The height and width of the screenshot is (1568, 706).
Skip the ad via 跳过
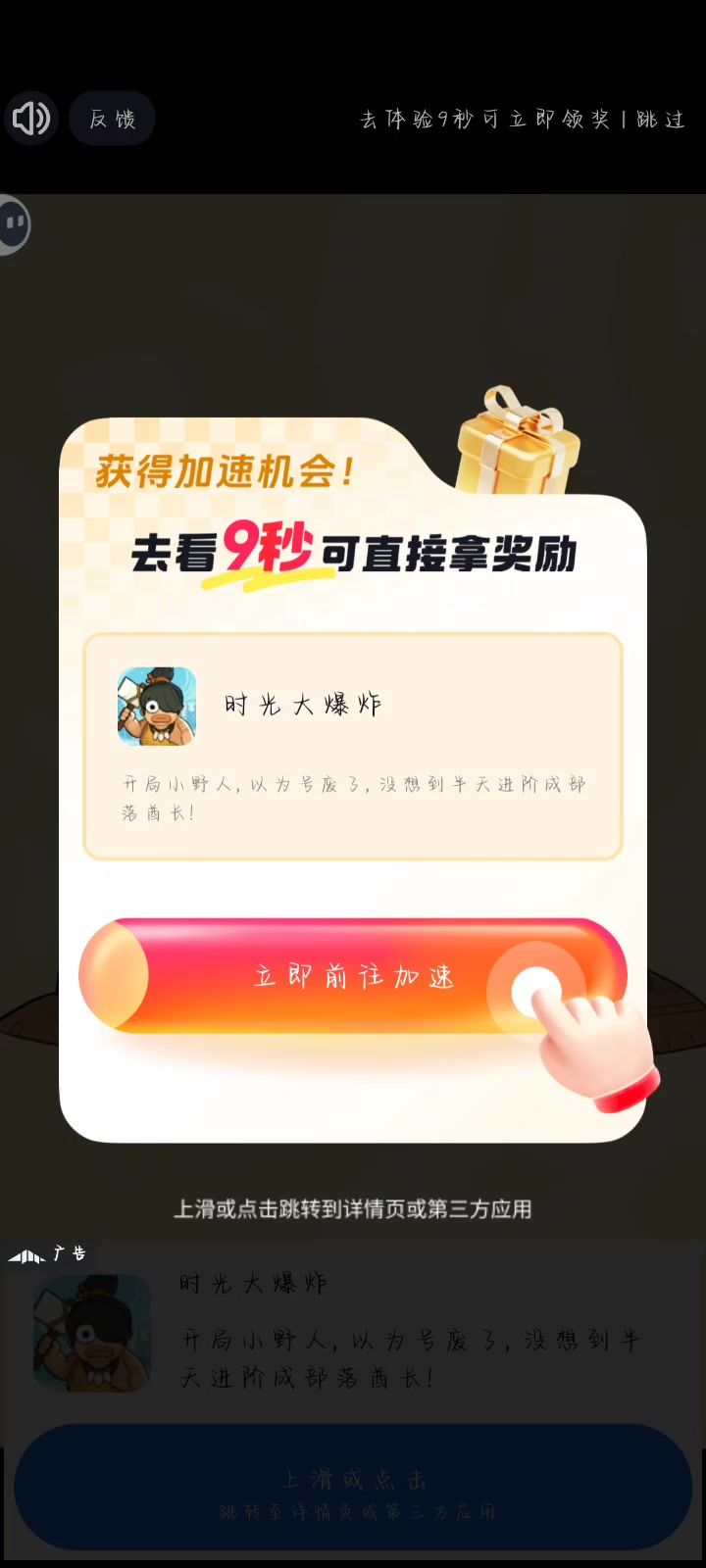(660, 120)
